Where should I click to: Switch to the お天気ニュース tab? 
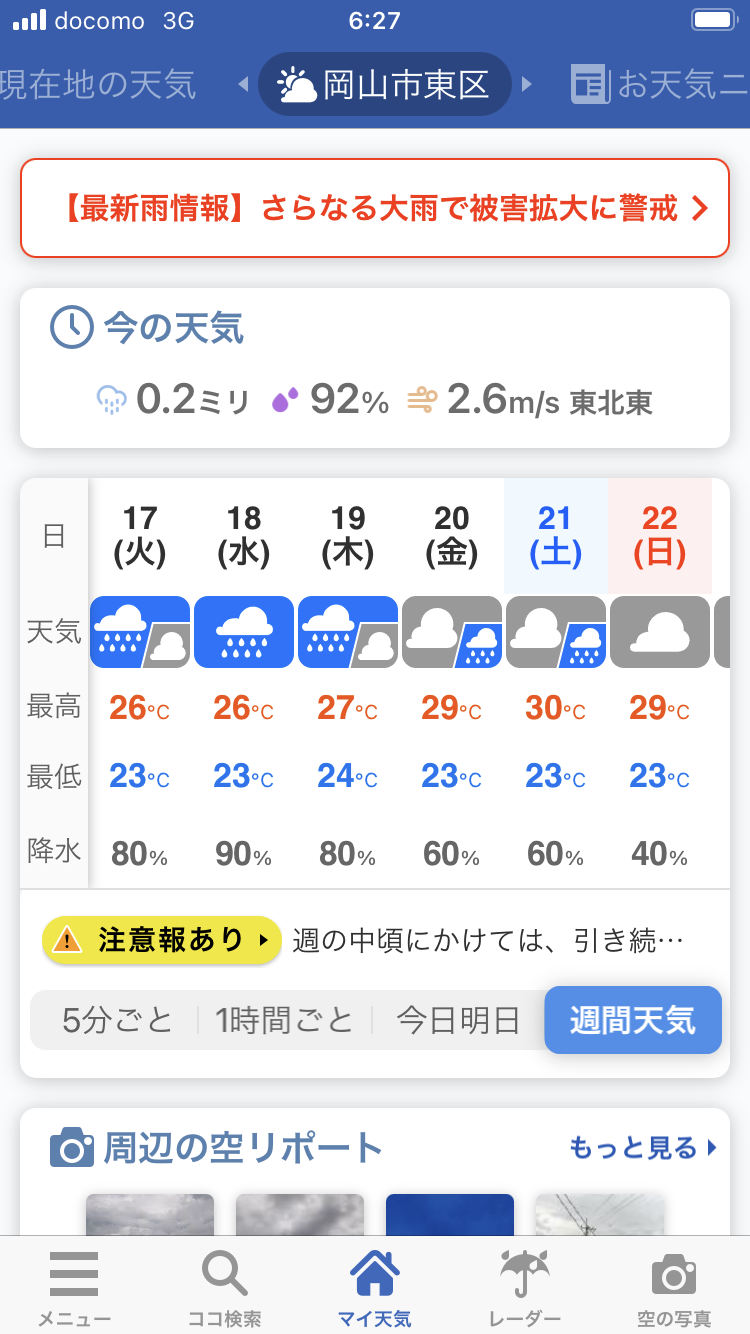coord(660,84)
